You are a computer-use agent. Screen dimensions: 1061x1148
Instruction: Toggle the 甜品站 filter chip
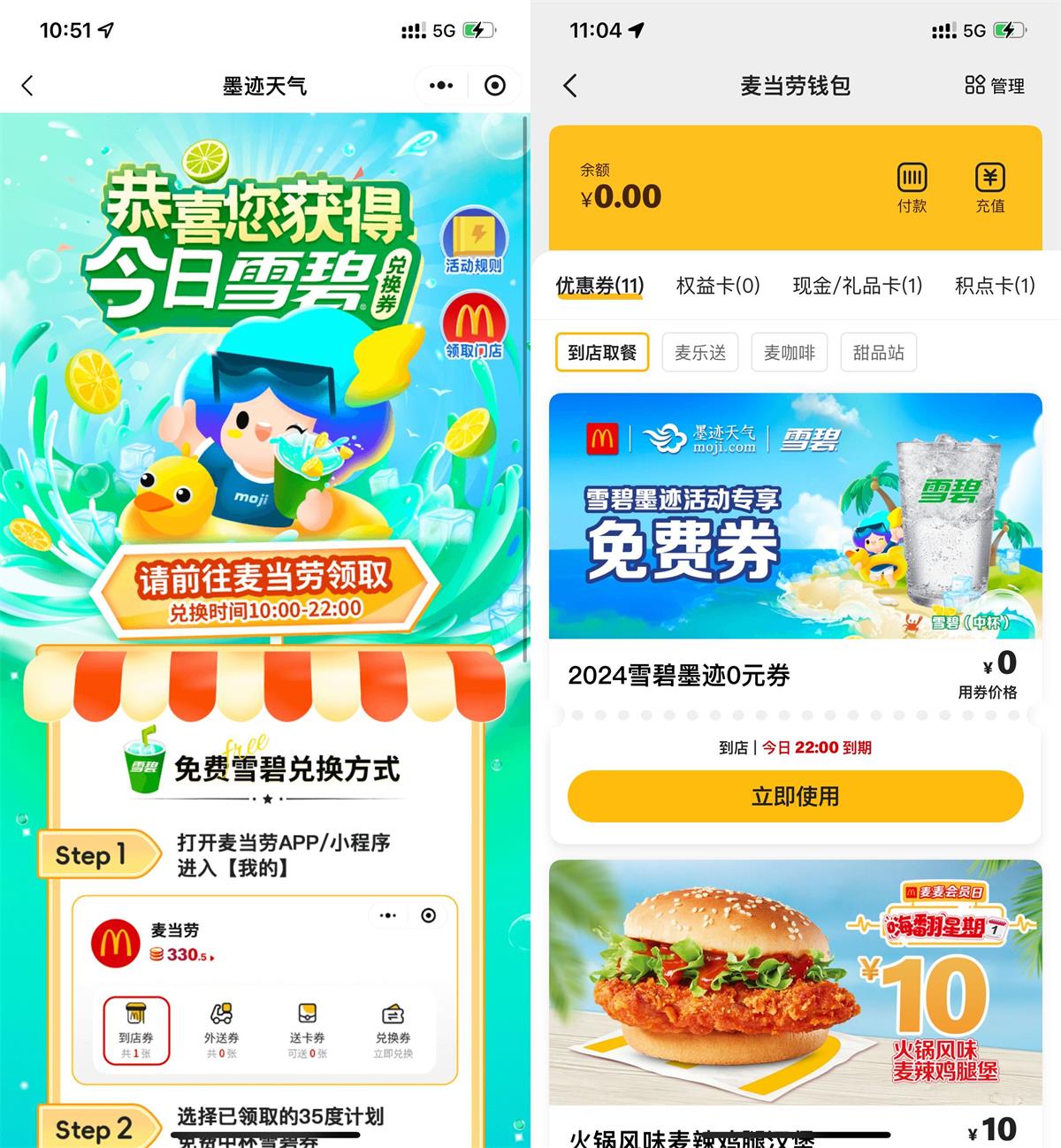pyautogui.click(x=878, y=352)
